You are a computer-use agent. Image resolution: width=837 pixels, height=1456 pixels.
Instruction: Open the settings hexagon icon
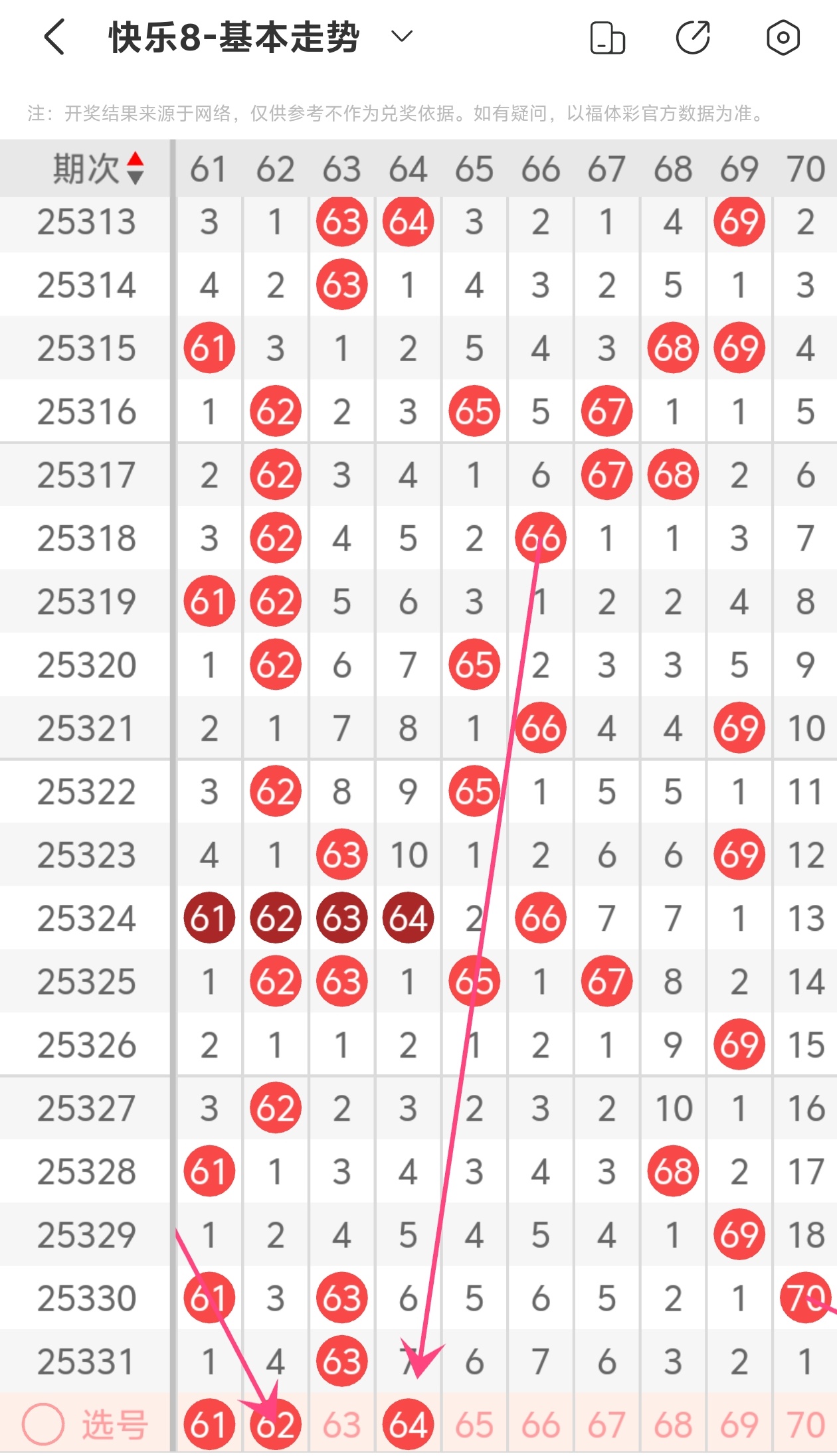783,37
